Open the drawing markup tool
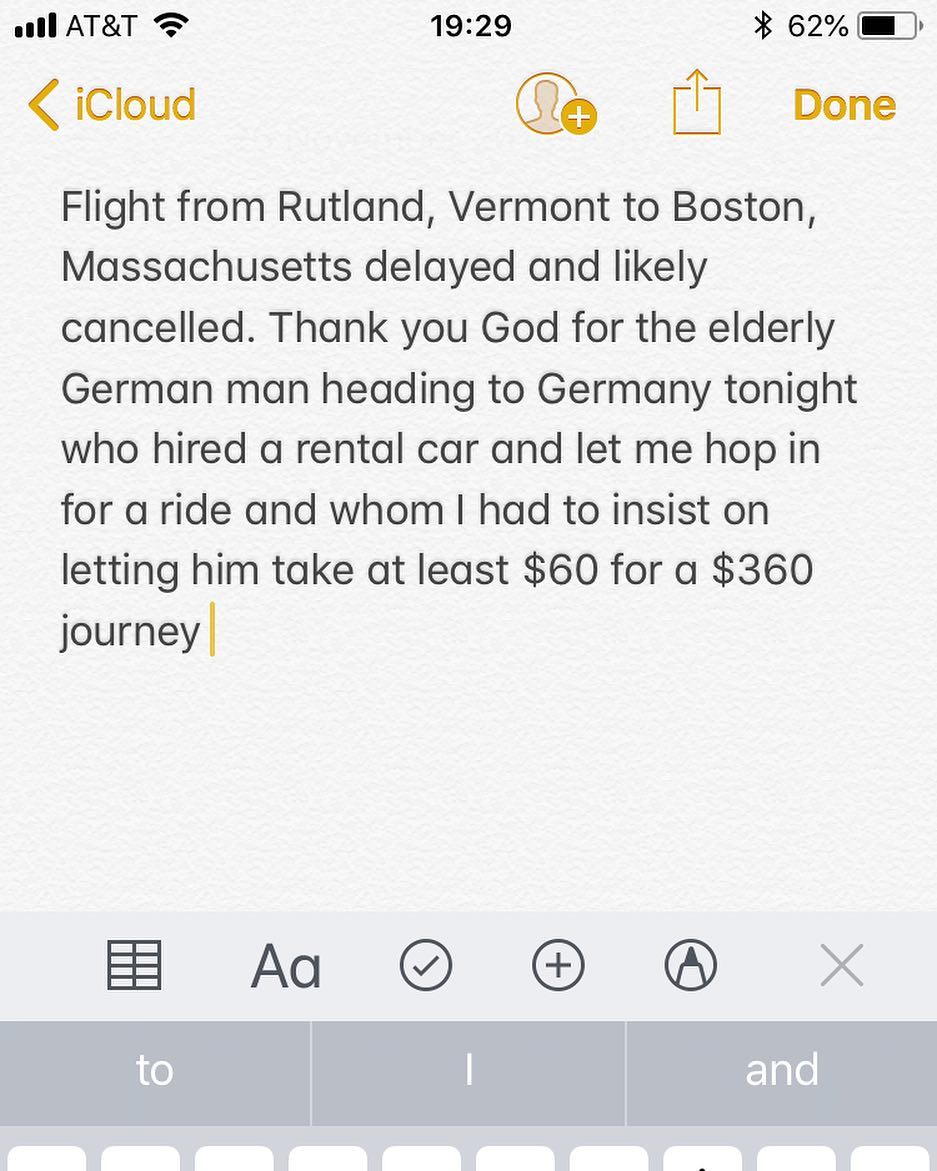The width and height of the screenshot is (937, 1171). [691, 966]
